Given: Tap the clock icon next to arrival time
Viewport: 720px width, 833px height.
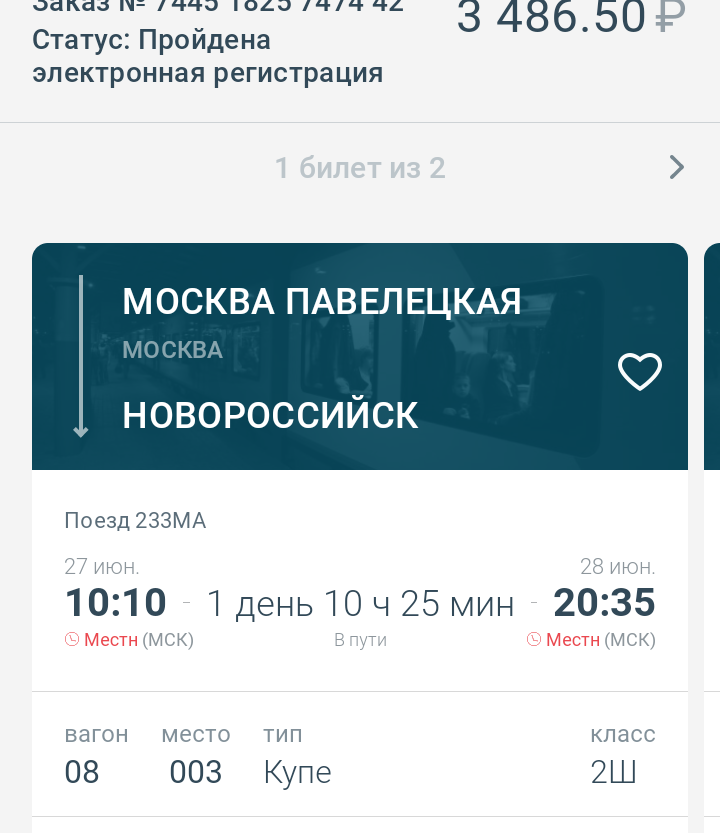Looking at the screenshot, I should (x=536, y=639).
